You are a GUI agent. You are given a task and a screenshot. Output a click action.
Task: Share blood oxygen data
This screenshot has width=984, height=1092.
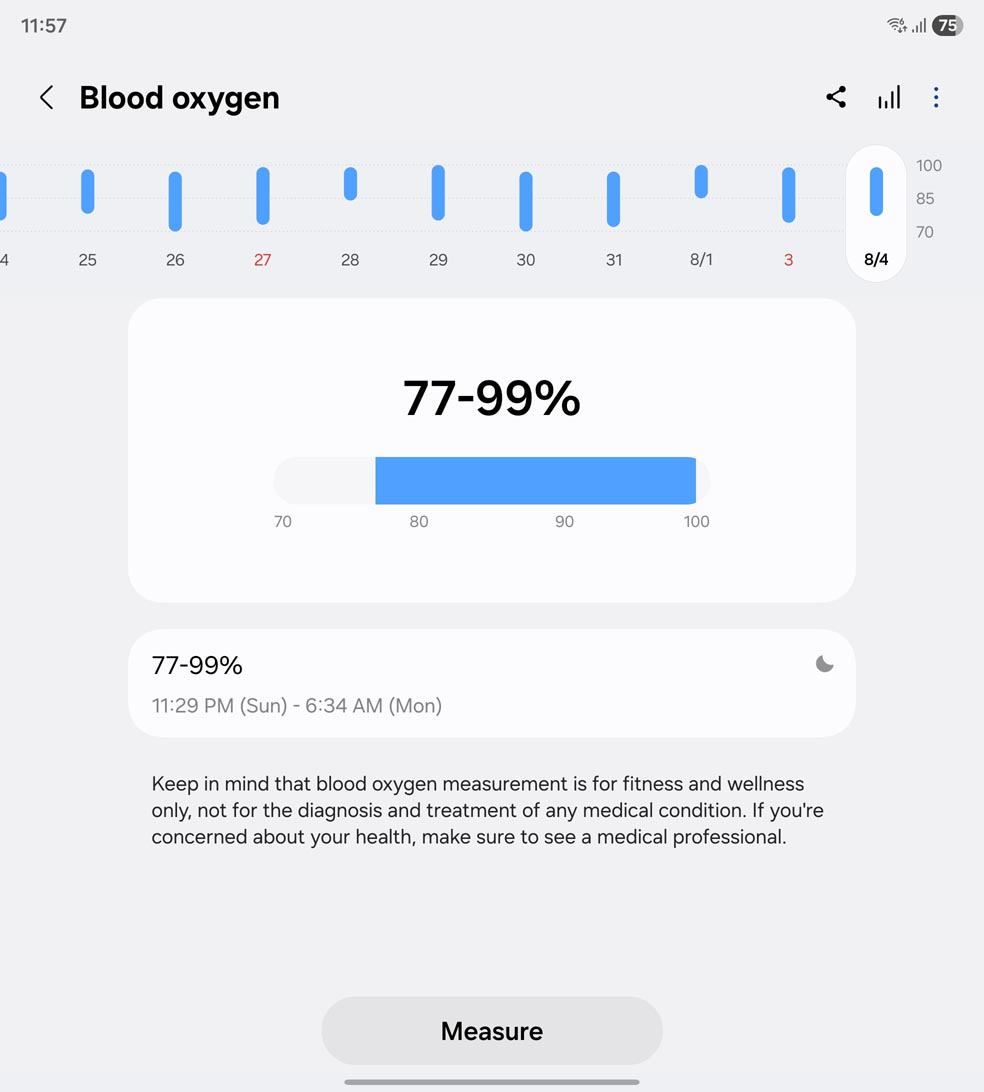pyautogui.click(x=836, y=97)
